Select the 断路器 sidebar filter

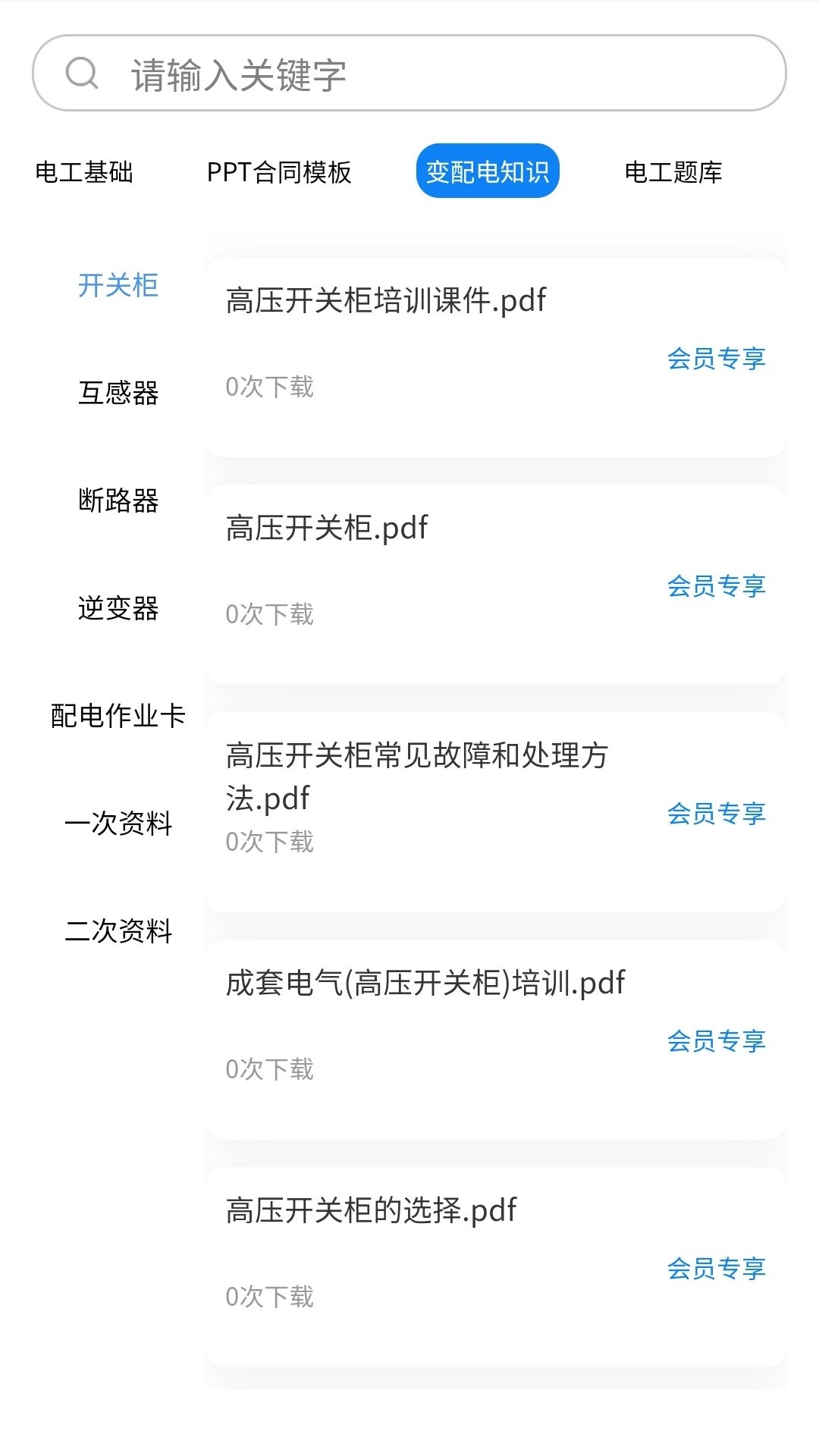tap(118, 499)
